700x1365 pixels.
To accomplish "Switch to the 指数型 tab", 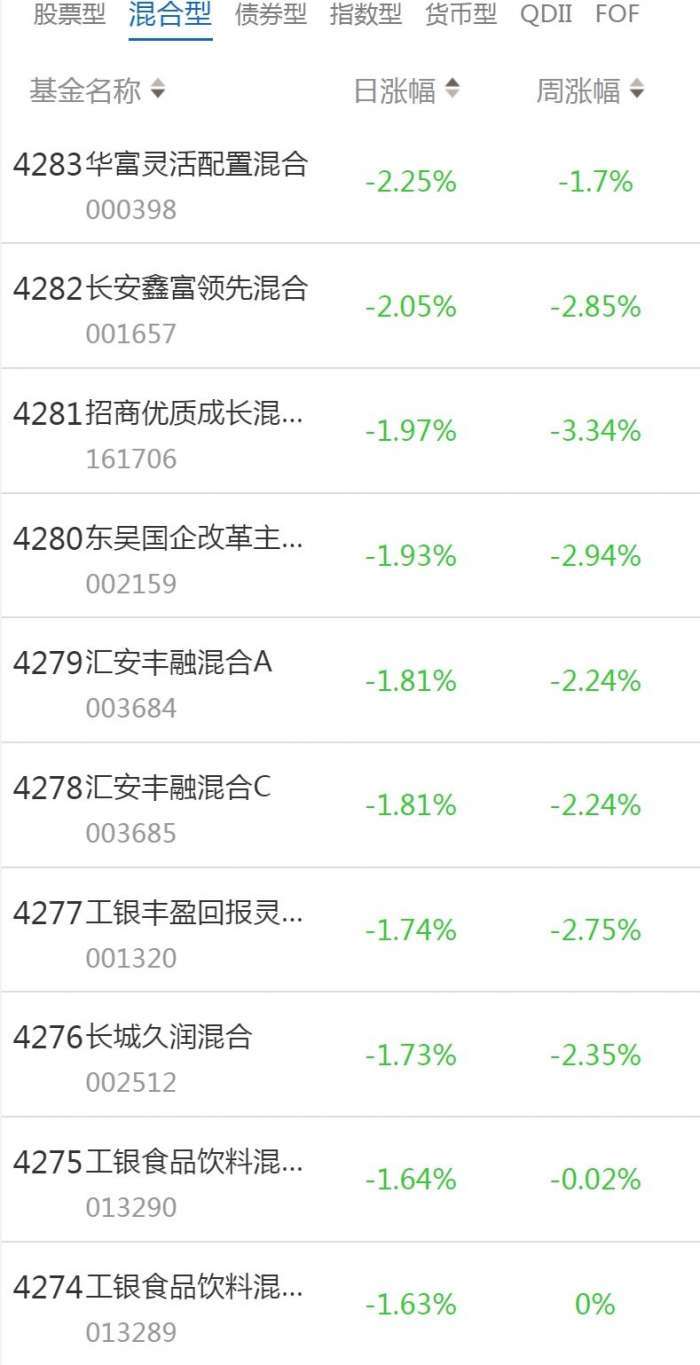I will tap(365, 15).
